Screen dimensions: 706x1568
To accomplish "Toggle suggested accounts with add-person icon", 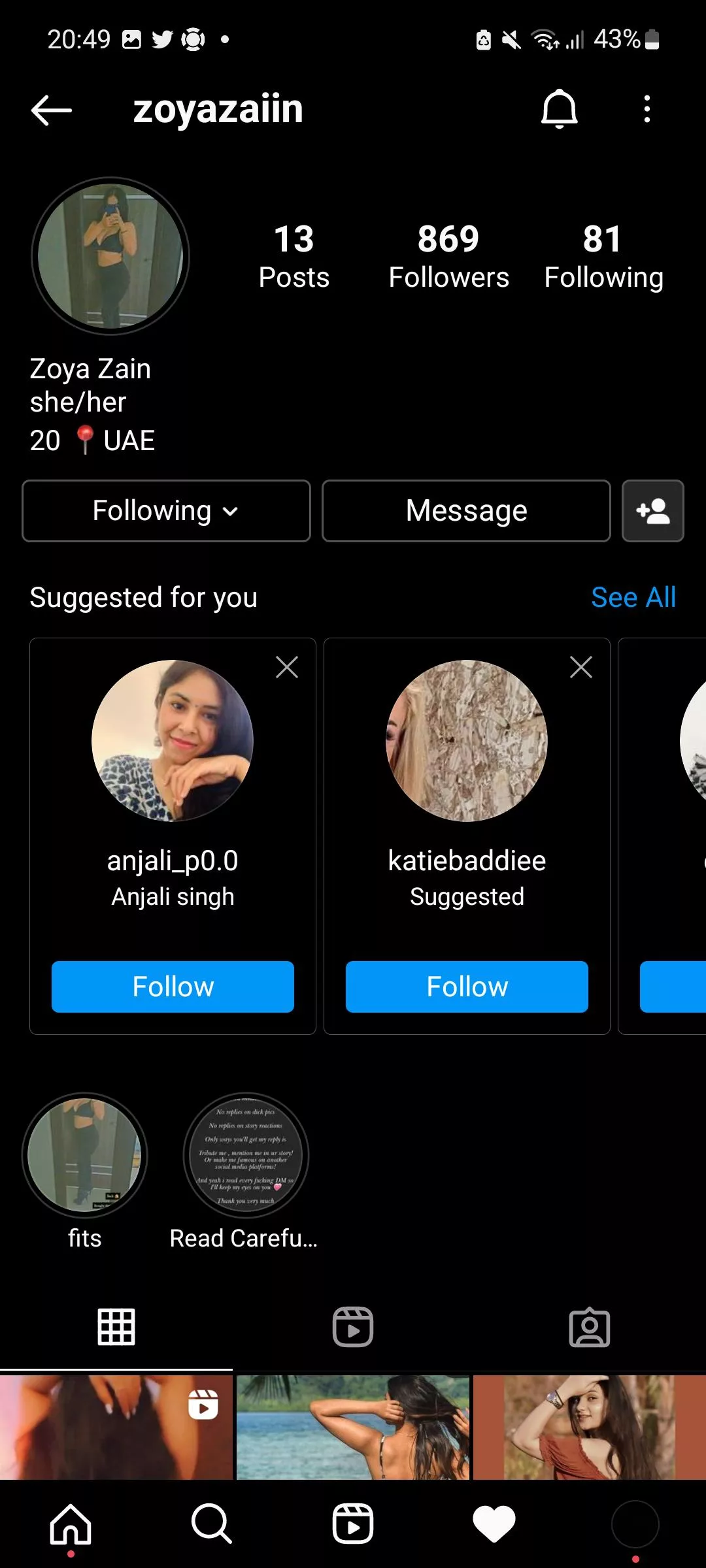I will coord(652,511).
